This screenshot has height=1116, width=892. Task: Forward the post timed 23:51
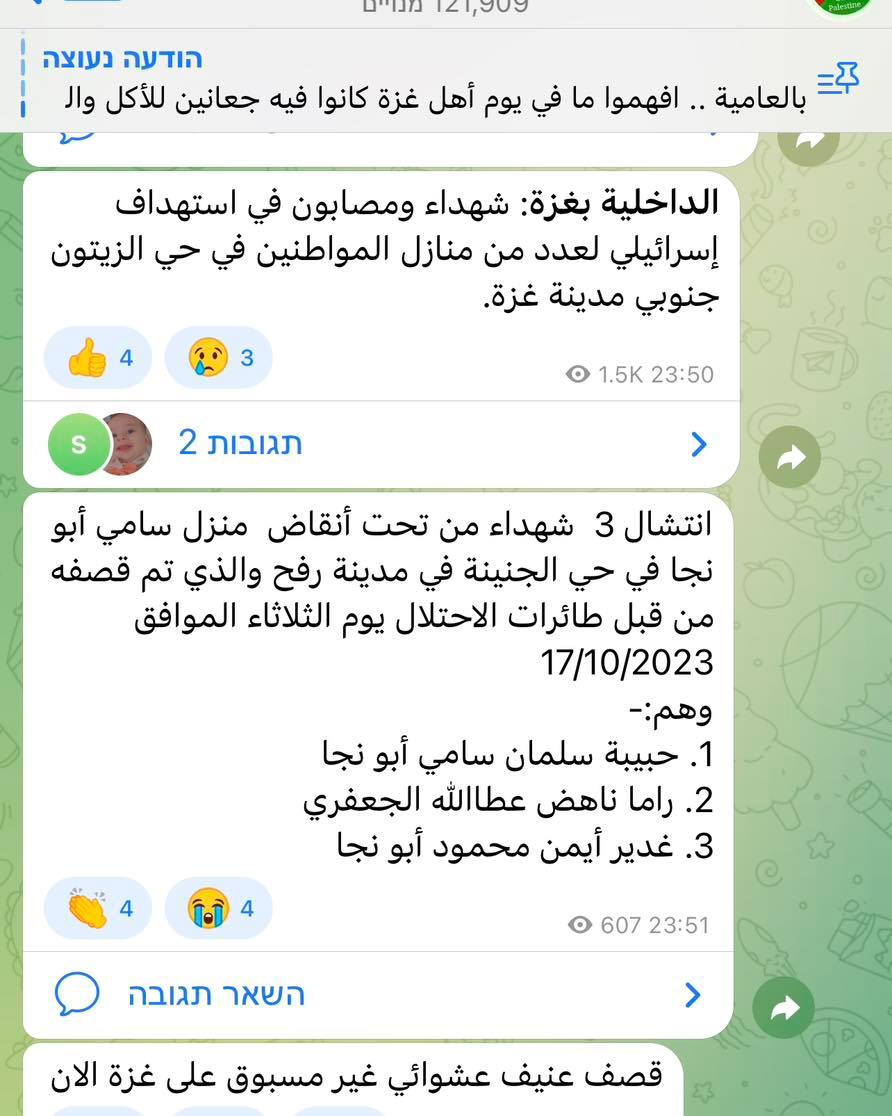point(784,1008)
